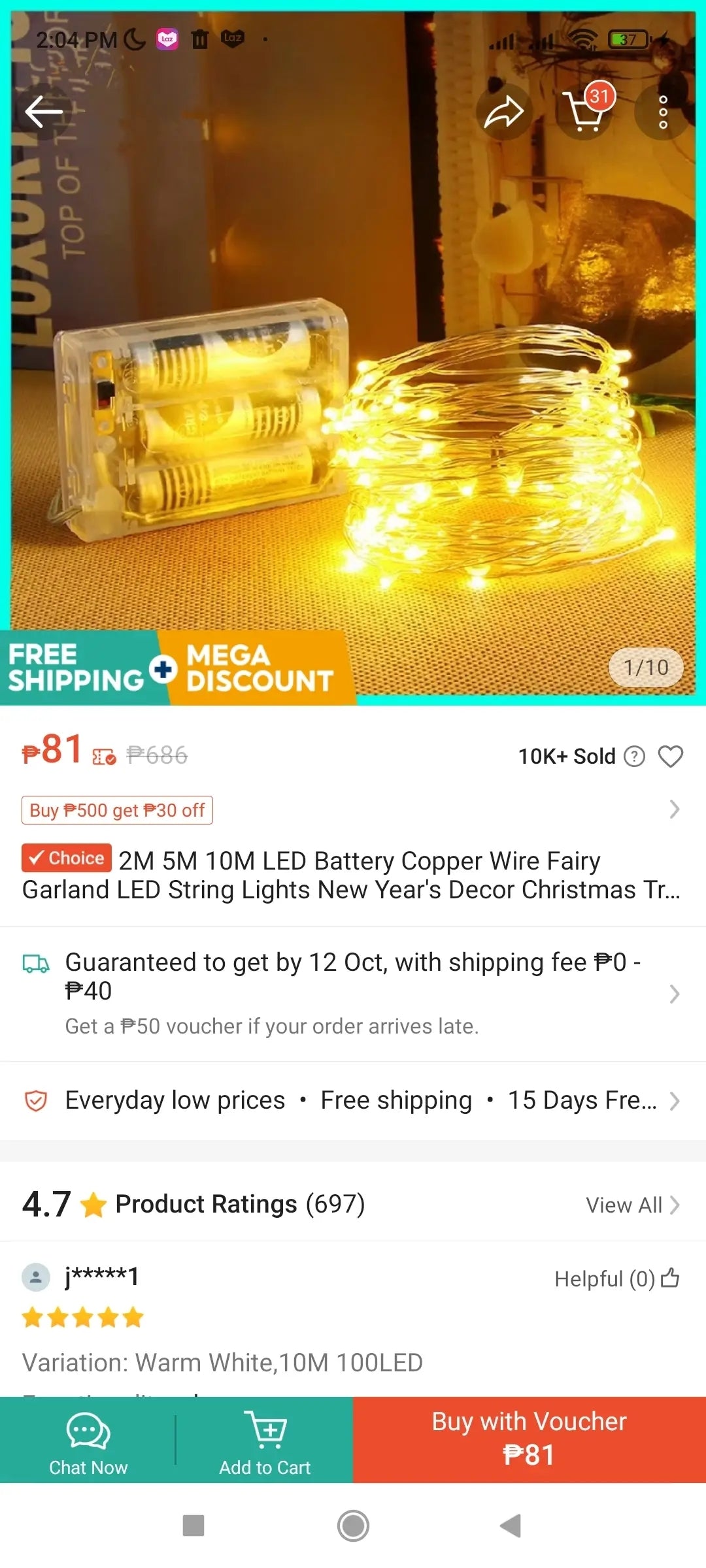
Task: Open the three-dot overflow menu
Action: [663, 112]
